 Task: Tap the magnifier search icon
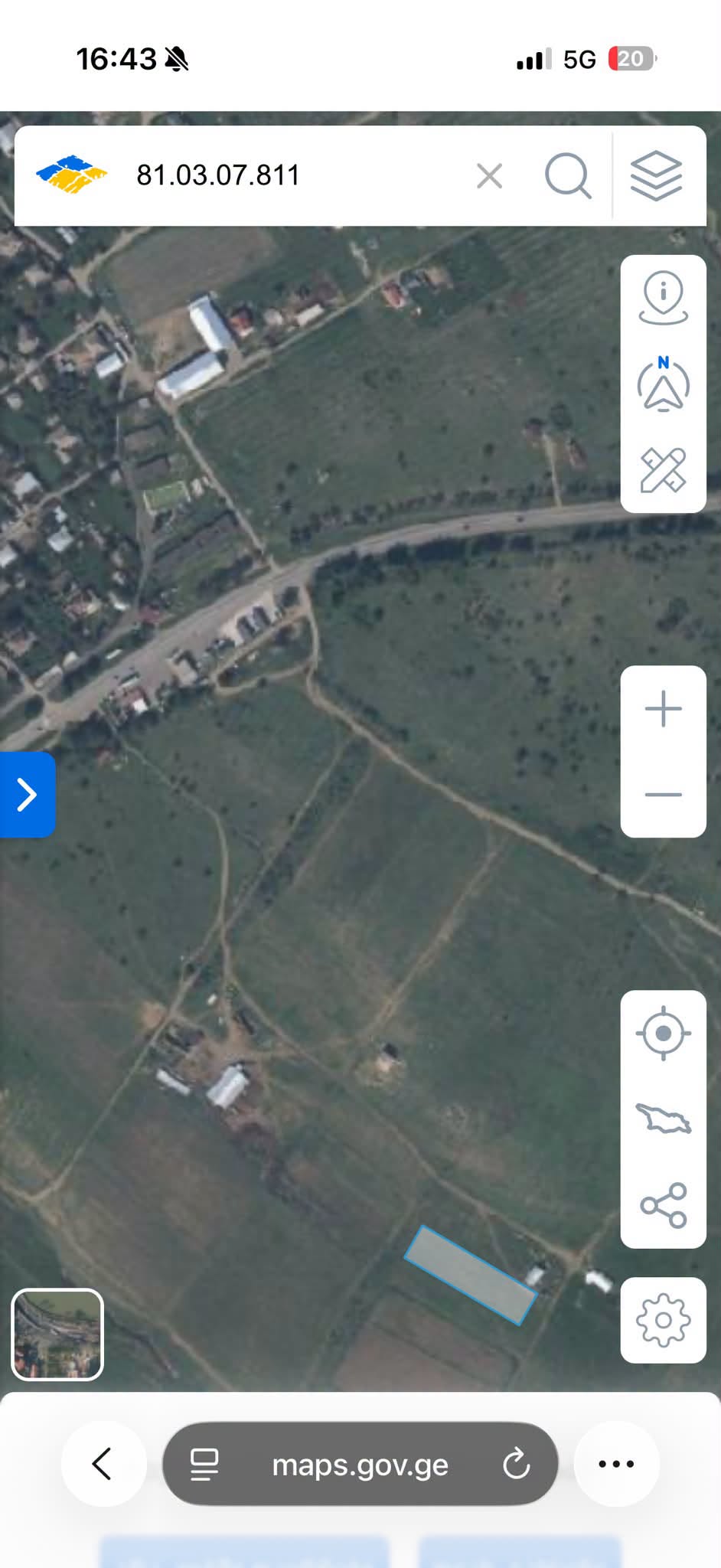pyautogui.click(x=568, y=175)
